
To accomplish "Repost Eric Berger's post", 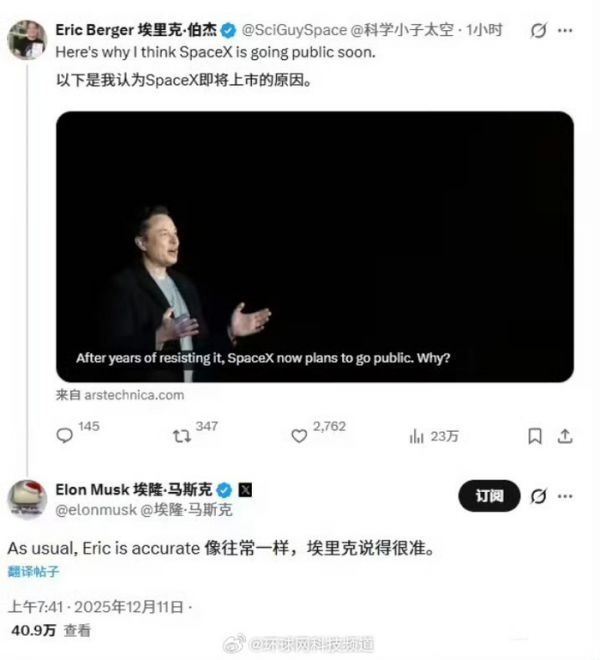I will 182,436.
